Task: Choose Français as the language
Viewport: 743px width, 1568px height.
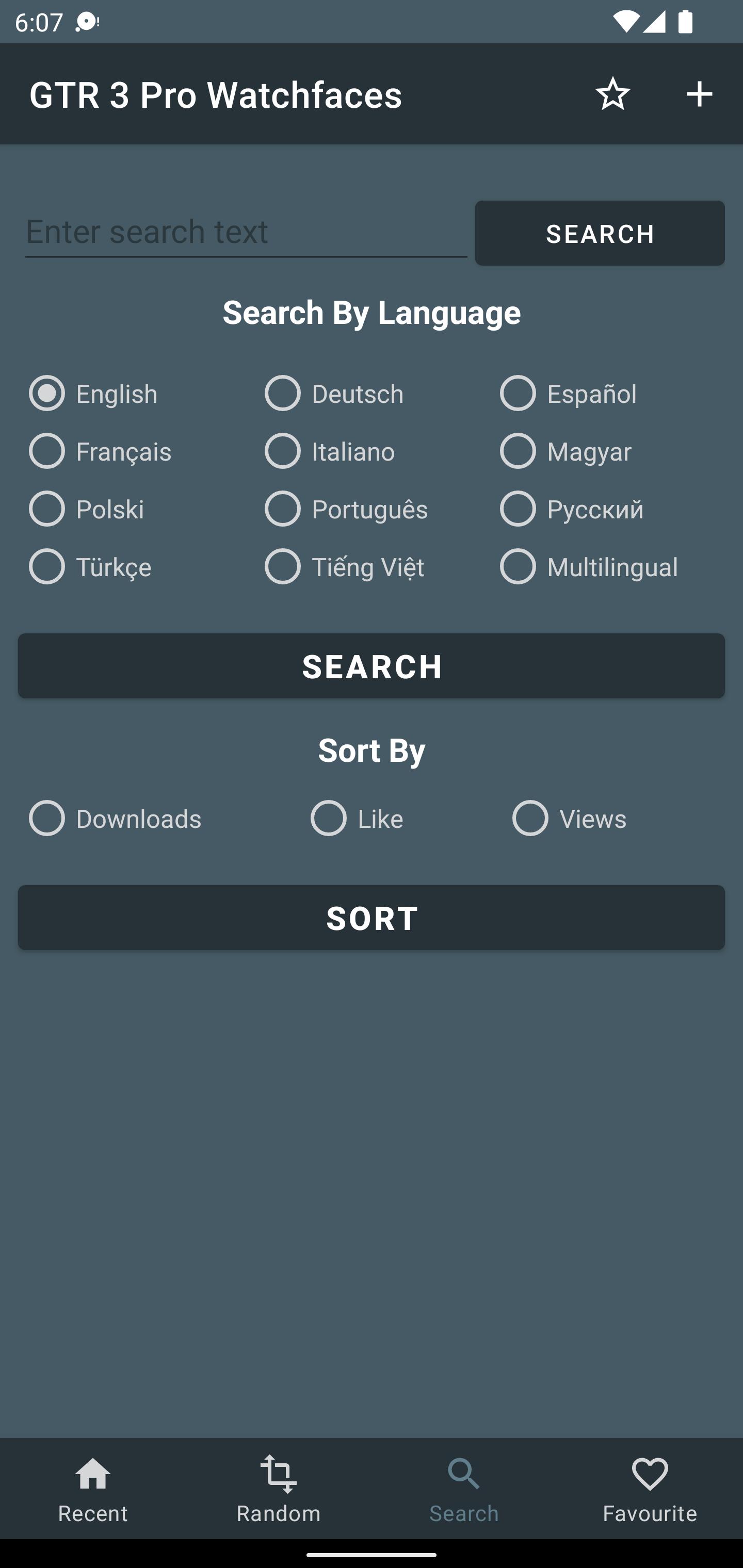Action: (x=100, y=451)
